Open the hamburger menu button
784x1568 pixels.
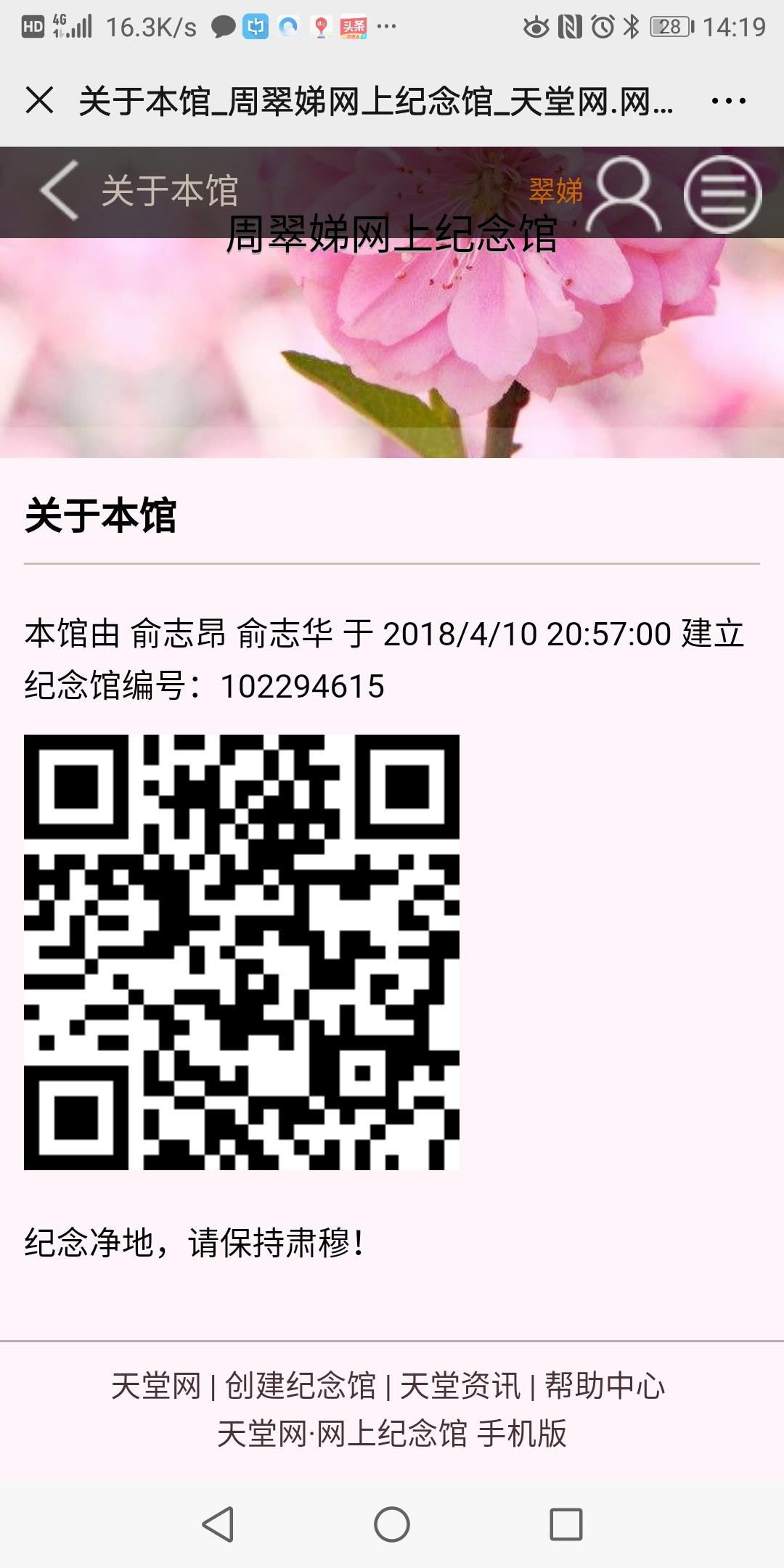722,194
